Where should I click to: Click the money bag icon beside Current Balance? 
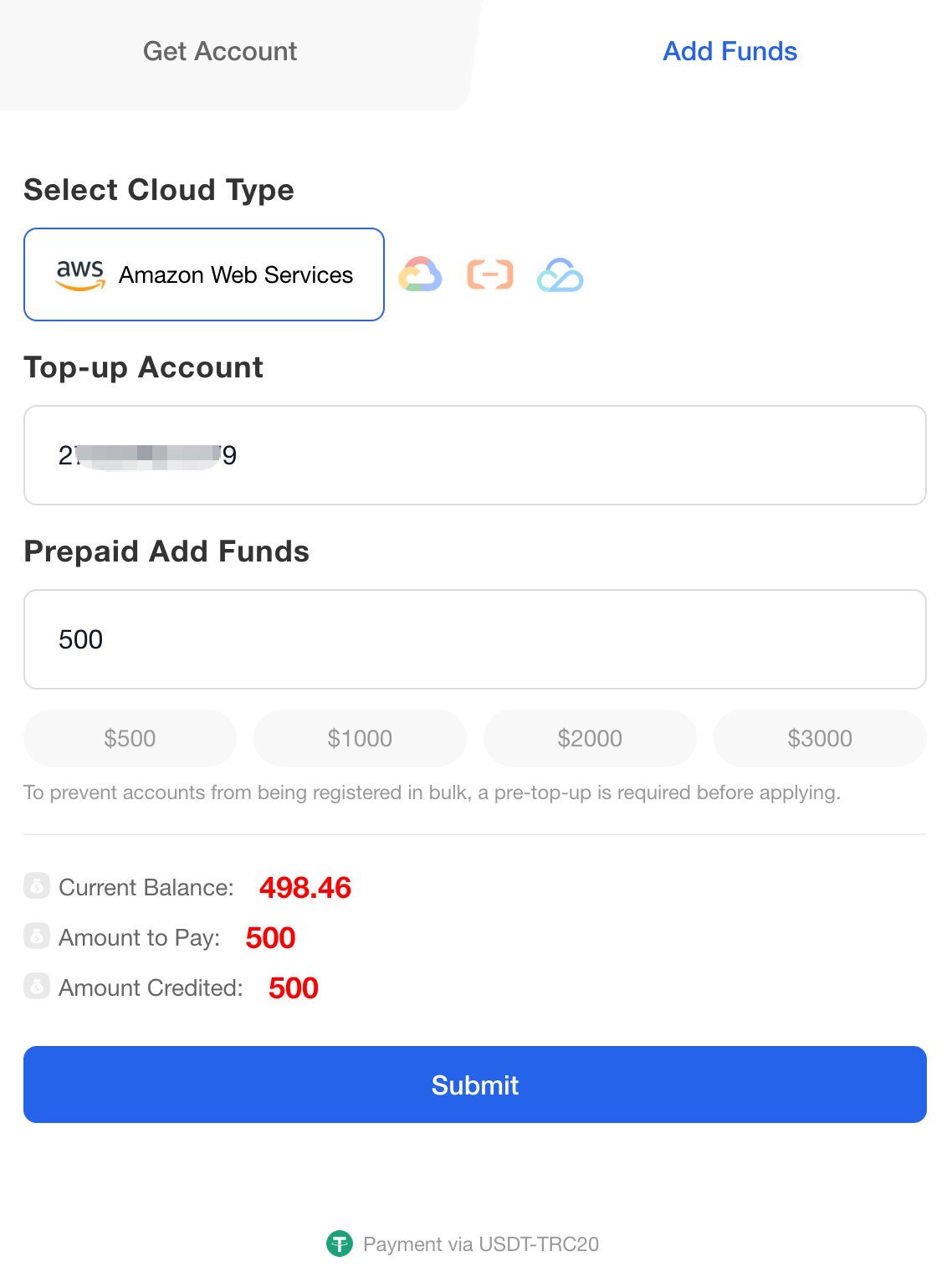tap(37, 886)
